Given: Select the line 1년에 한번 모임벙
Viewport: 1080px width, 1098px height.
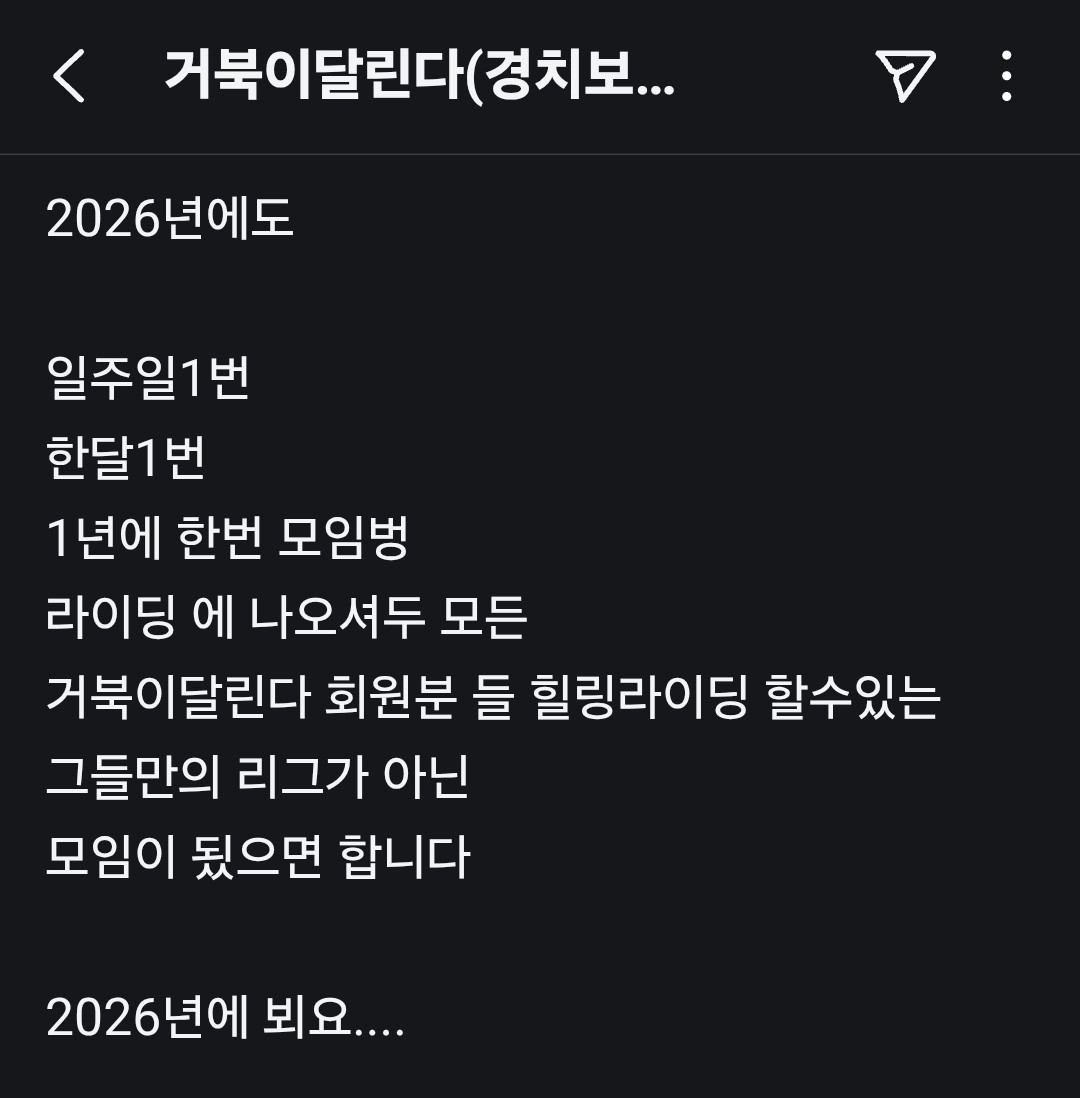Looking at the screenshot, I should pos(230,536).
